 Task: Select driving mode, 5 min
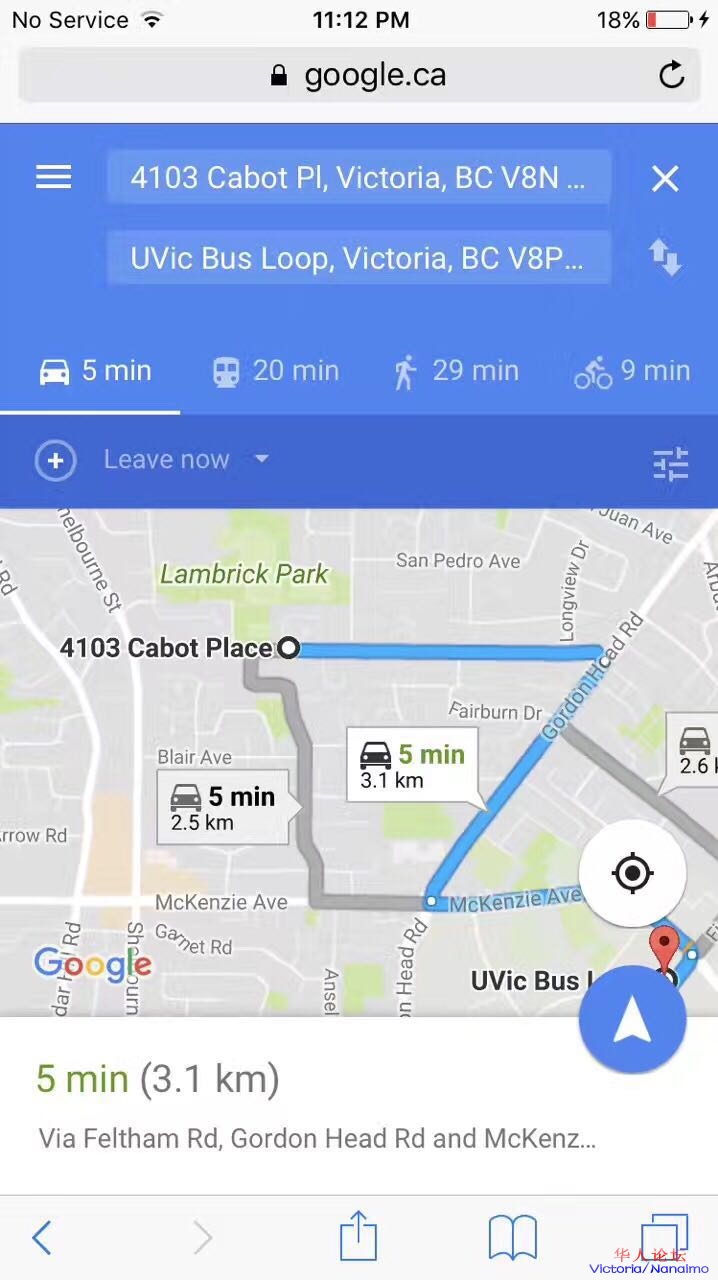tap(95, 371)
